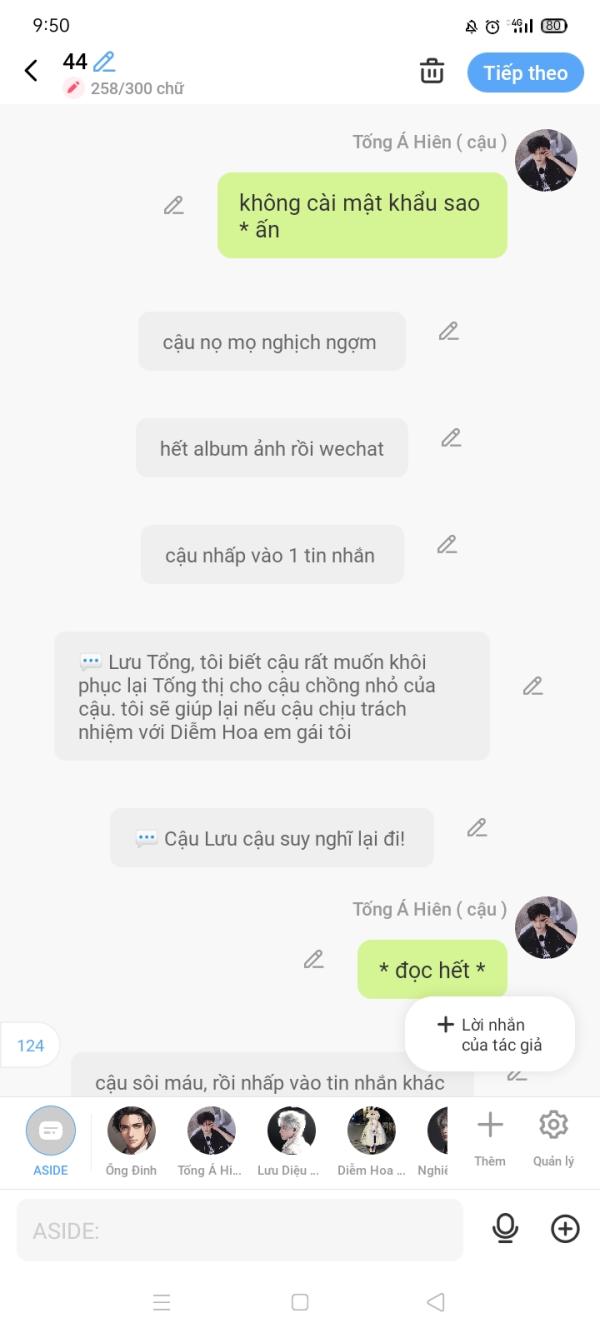The image size is (600, 1333).
Task: Edit the 'hết album ảnh rồi wechat' message
Action: 451,438
